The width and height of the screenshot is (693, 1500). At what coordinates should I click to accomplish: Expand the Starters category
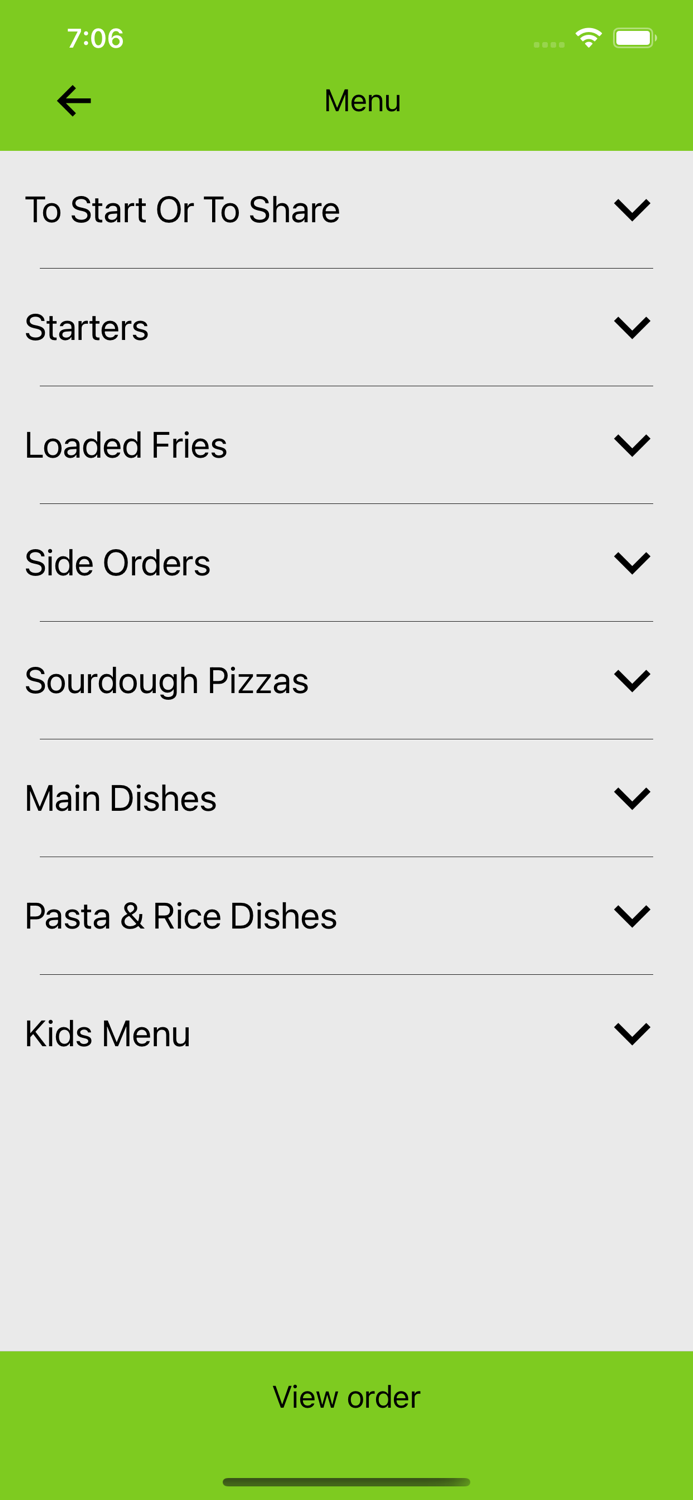632,327
